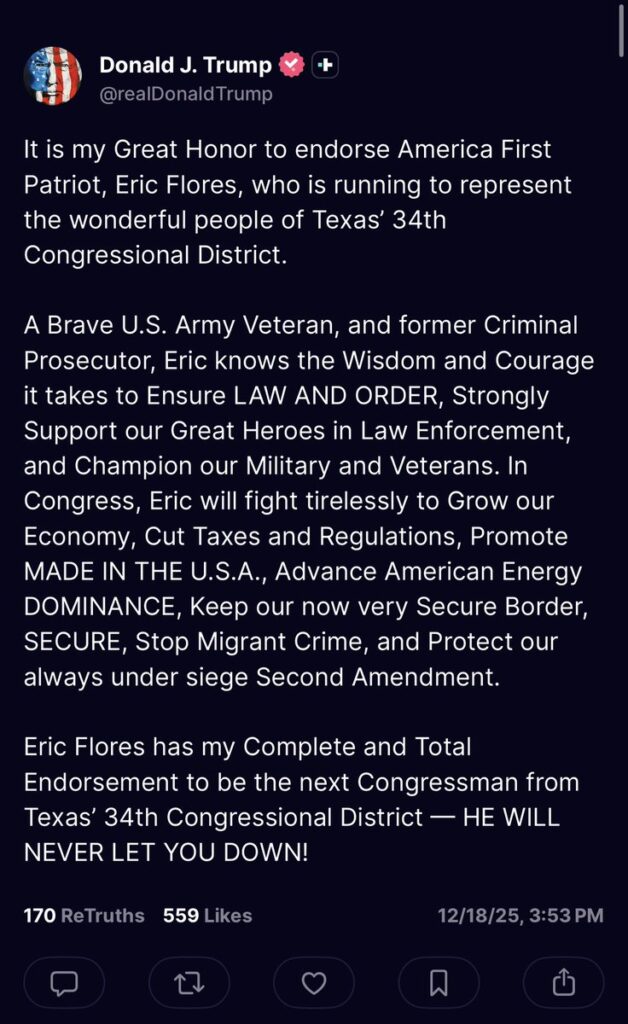Share this post via share icon
Screen dimensions: 628x1024
click(x=563, y=983)
